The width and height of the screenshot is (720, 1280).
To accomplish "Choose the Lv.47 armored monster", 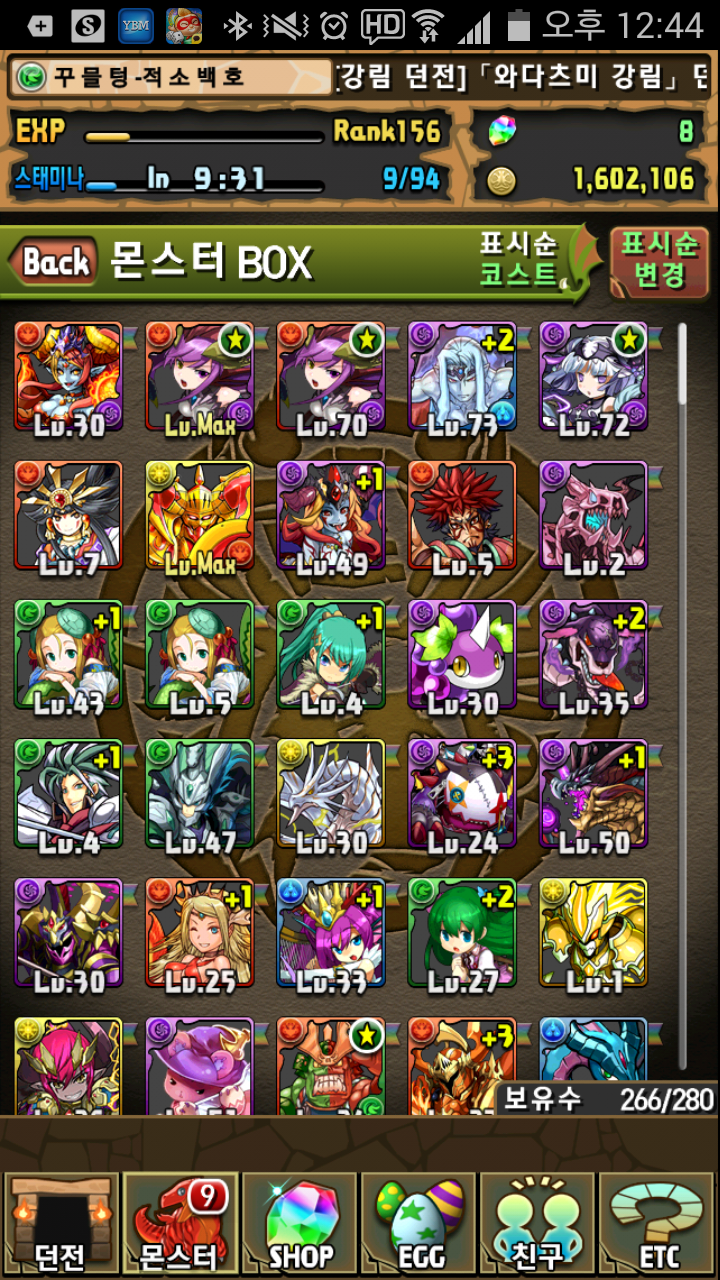I will pyautogui.click(x=199, y=793).
